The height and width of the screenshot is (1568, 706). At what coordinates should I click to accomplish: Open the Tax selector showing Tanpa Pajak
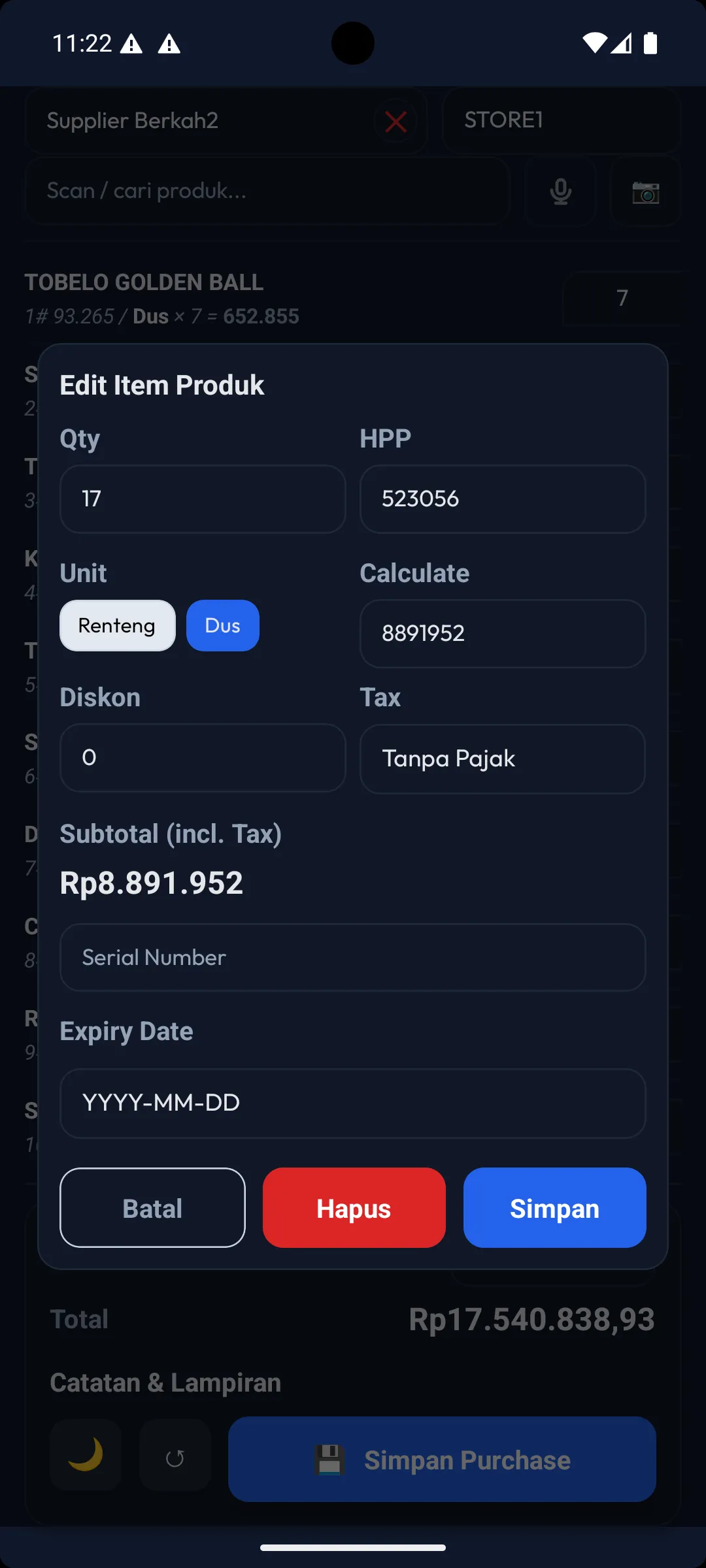click(502, 759)
